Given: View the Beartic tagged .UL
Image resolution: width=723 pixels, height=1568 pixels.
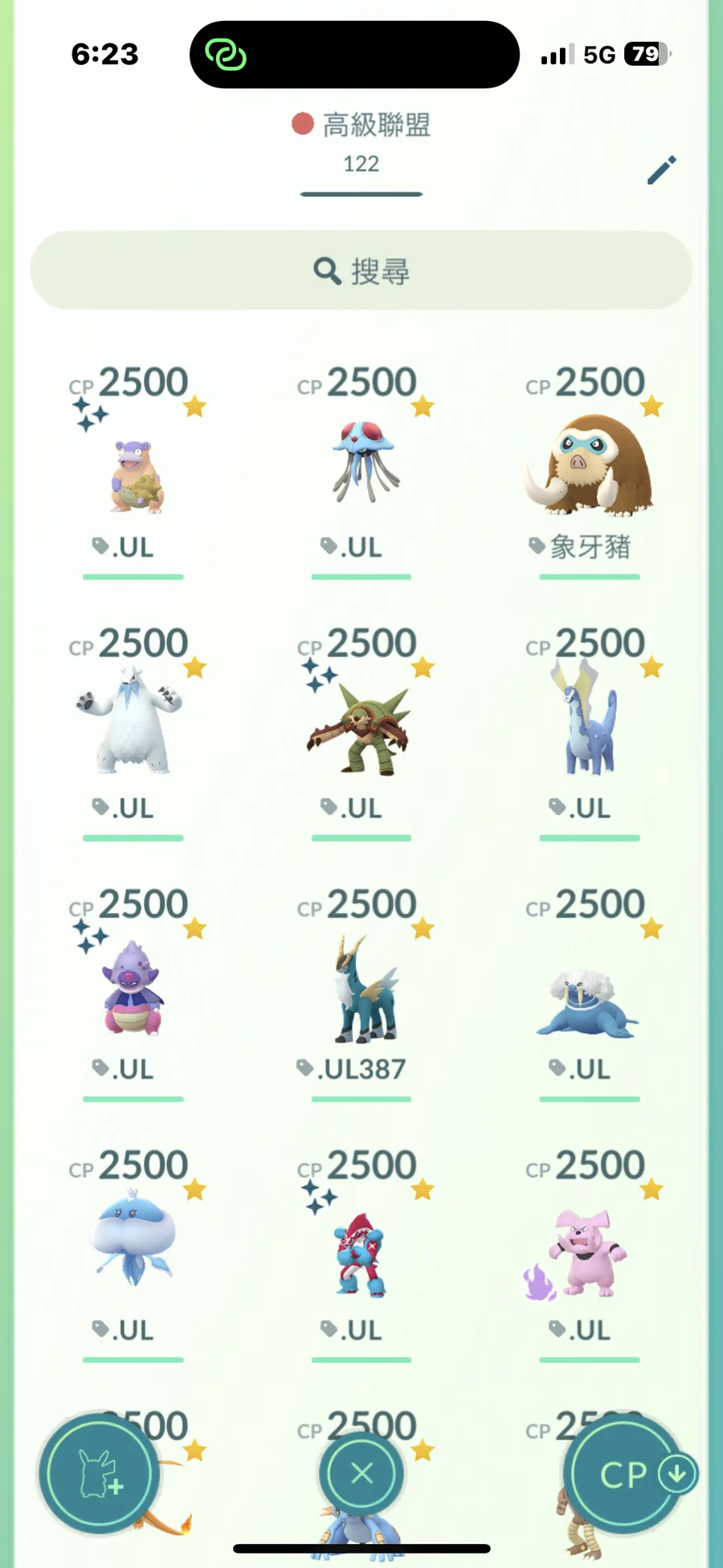Looking at the screenshot, I should coord(133,723).
